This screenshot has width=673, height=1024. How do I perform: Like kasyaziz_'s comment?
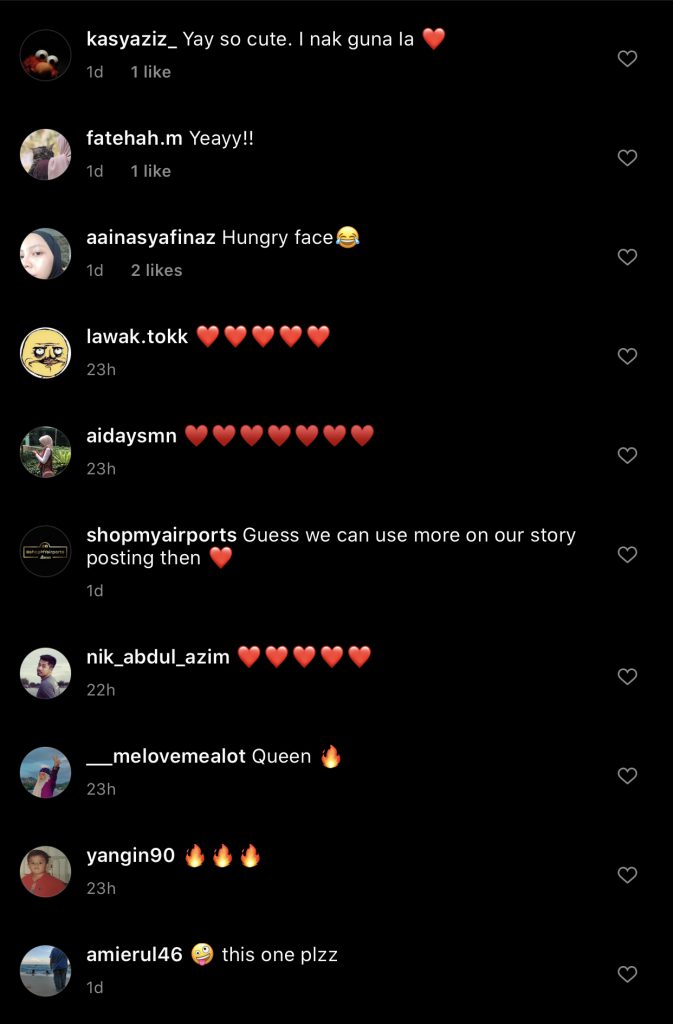pos(627,59)
